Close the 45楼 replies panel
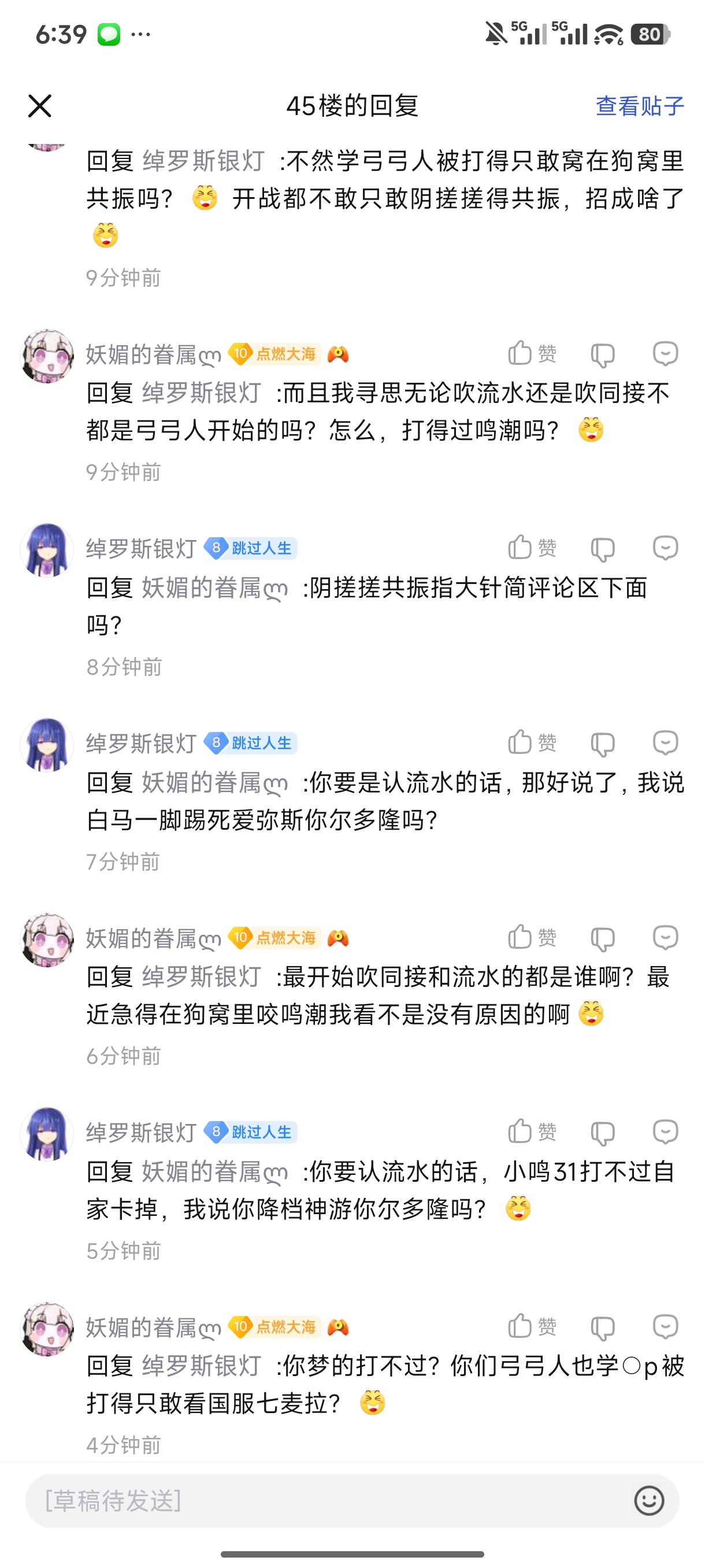The height and width of the screenshot is (1568, 705). pyautogui.click(x=40, y=106)
